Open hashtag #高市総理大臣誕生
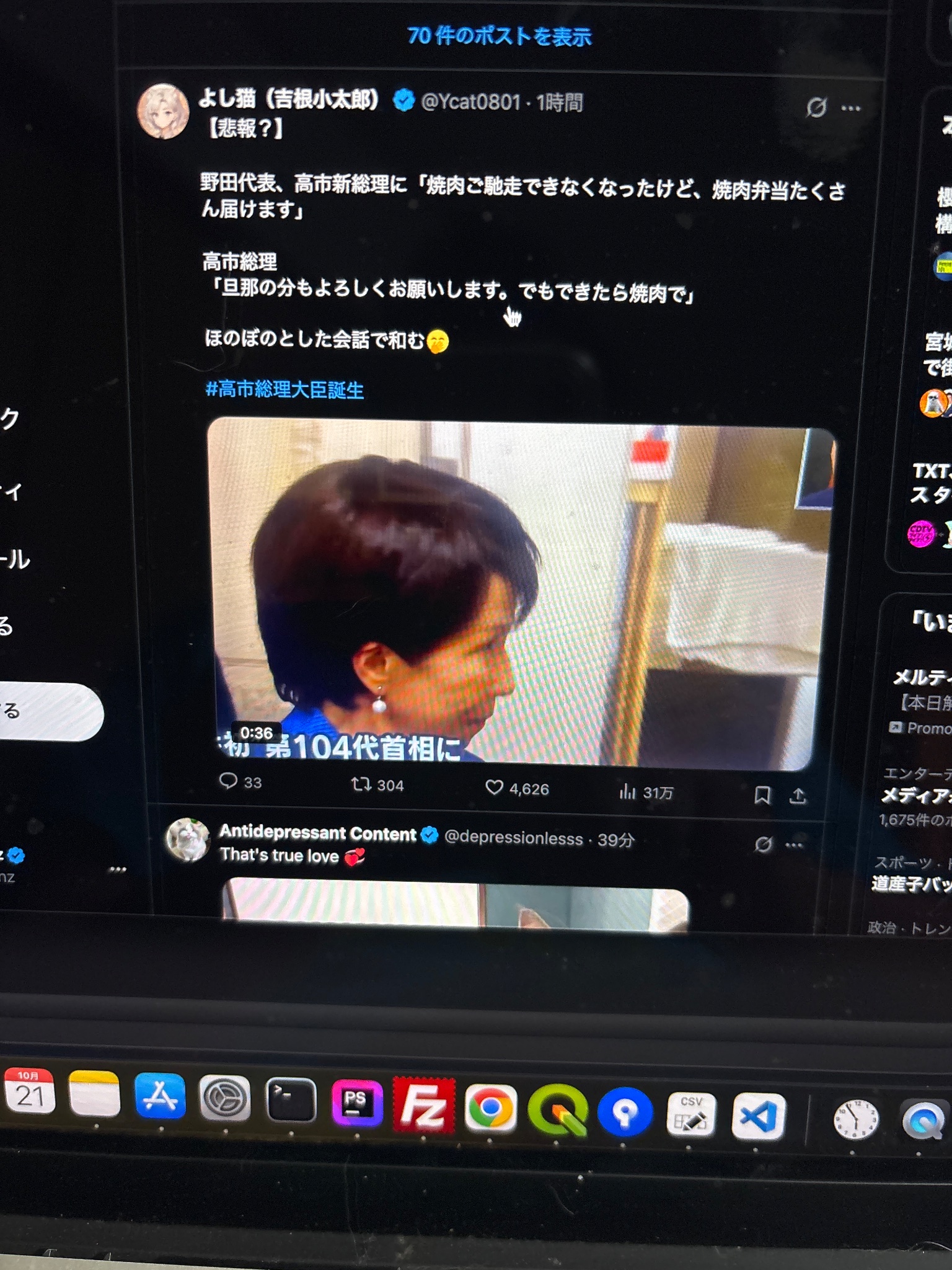Screen dimensions: 952x1270 (284, 389)
